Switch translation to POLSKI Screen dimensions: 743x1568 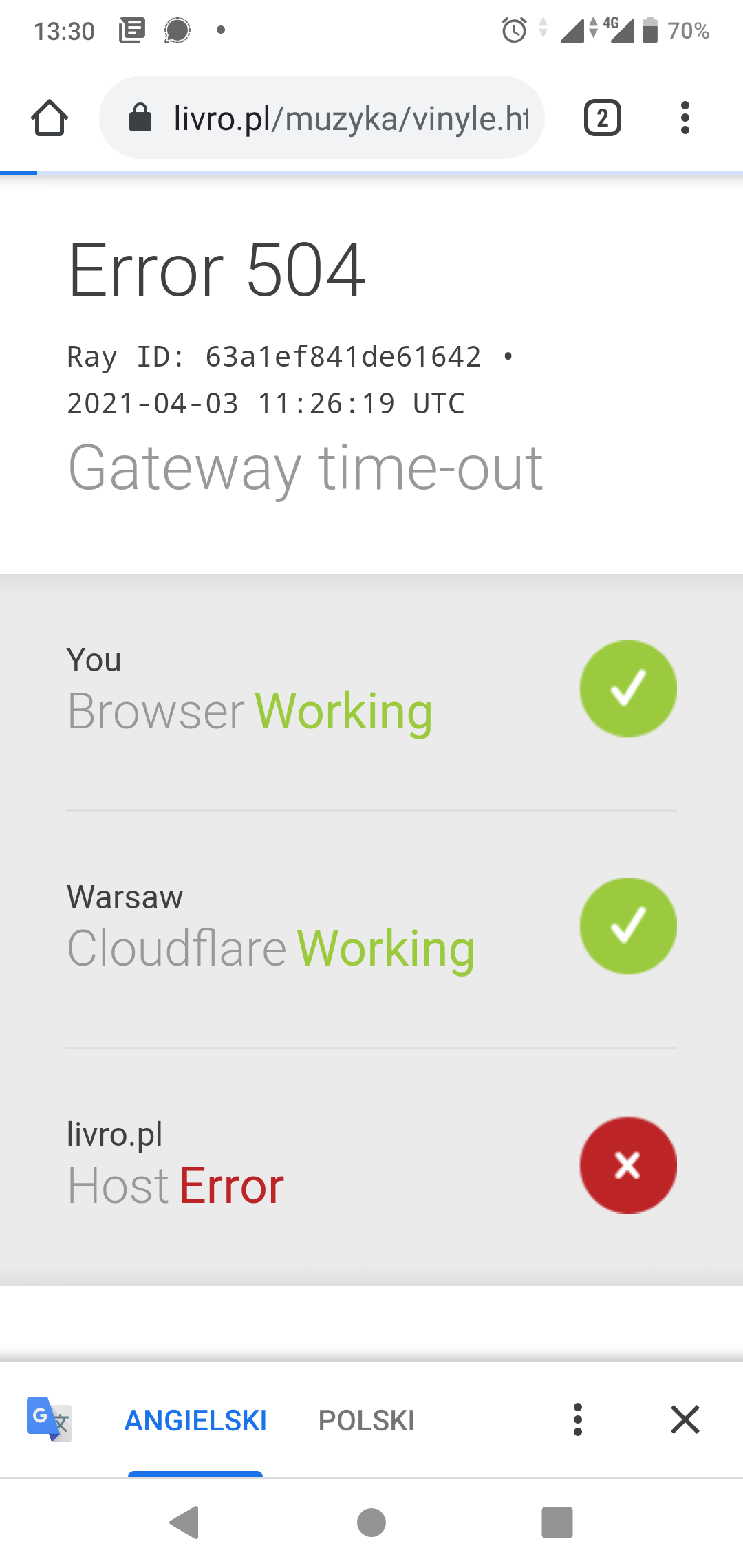click(366, 1421)
